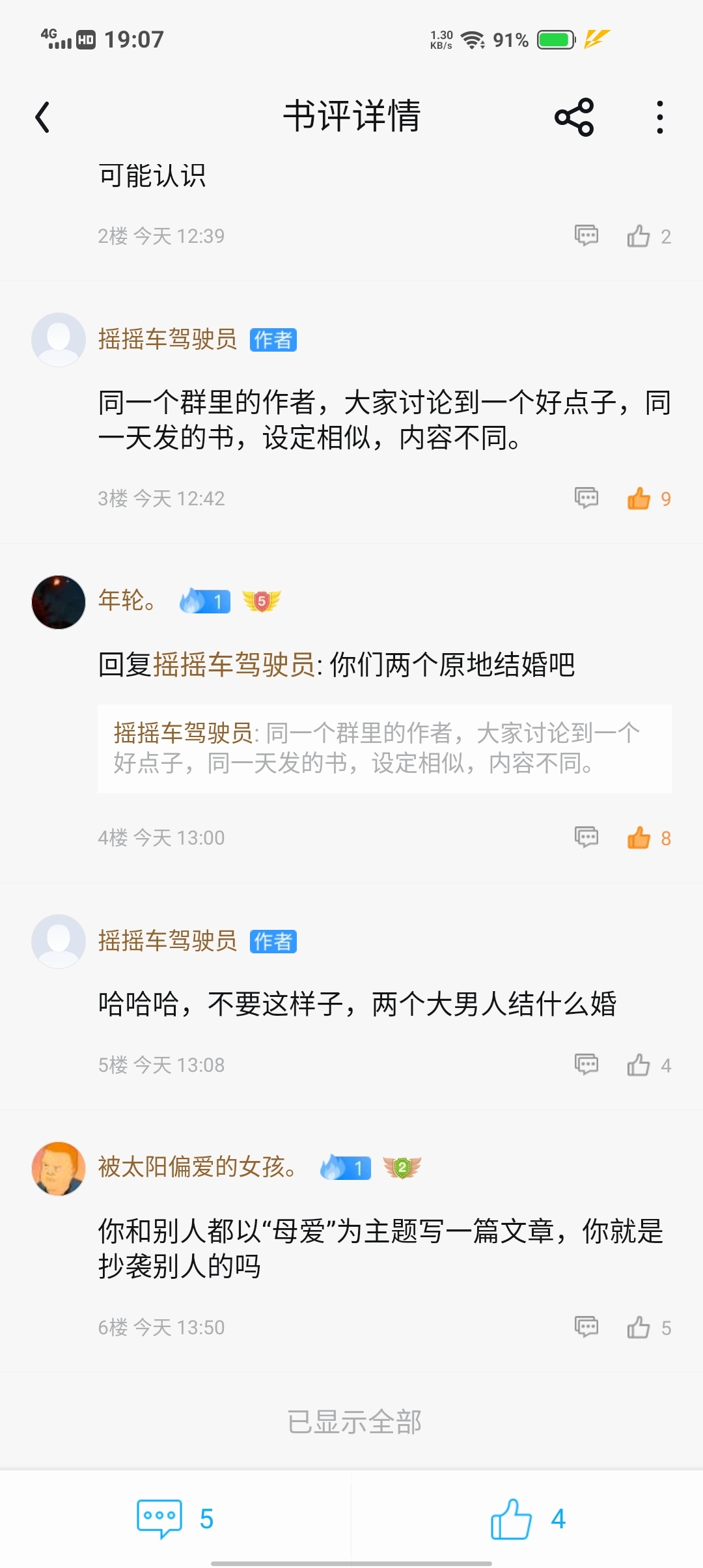The width and height of the screenshot is (703, 1568).
Task: Go back from the 书评详情 page
Action: pos(42,117)
